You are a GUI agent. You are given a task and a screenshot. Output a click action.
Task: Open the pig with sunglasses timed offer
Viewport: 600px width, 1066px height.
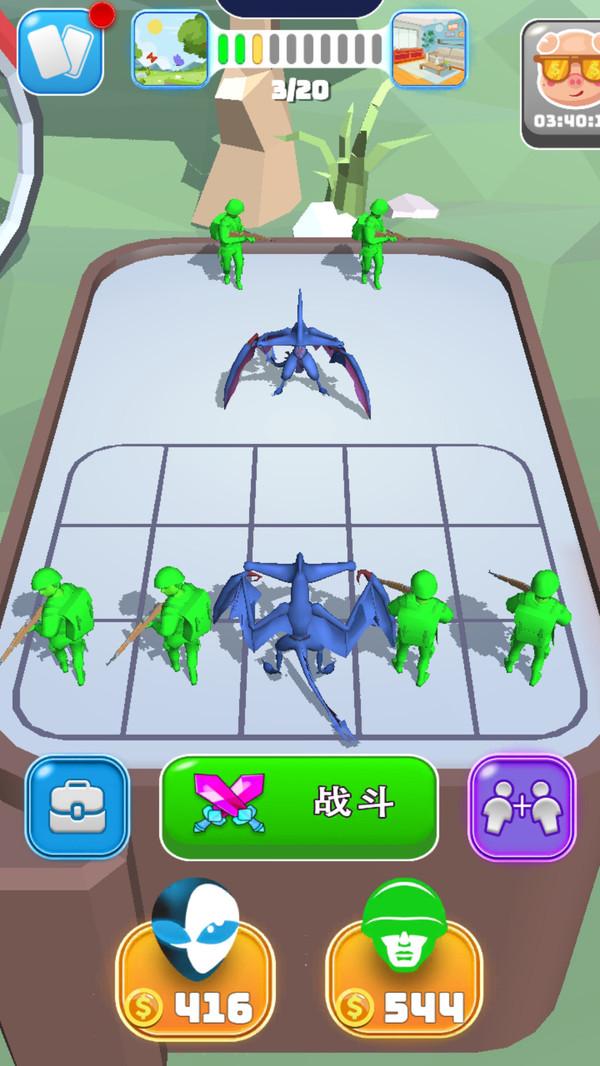(x=562, y=82)
